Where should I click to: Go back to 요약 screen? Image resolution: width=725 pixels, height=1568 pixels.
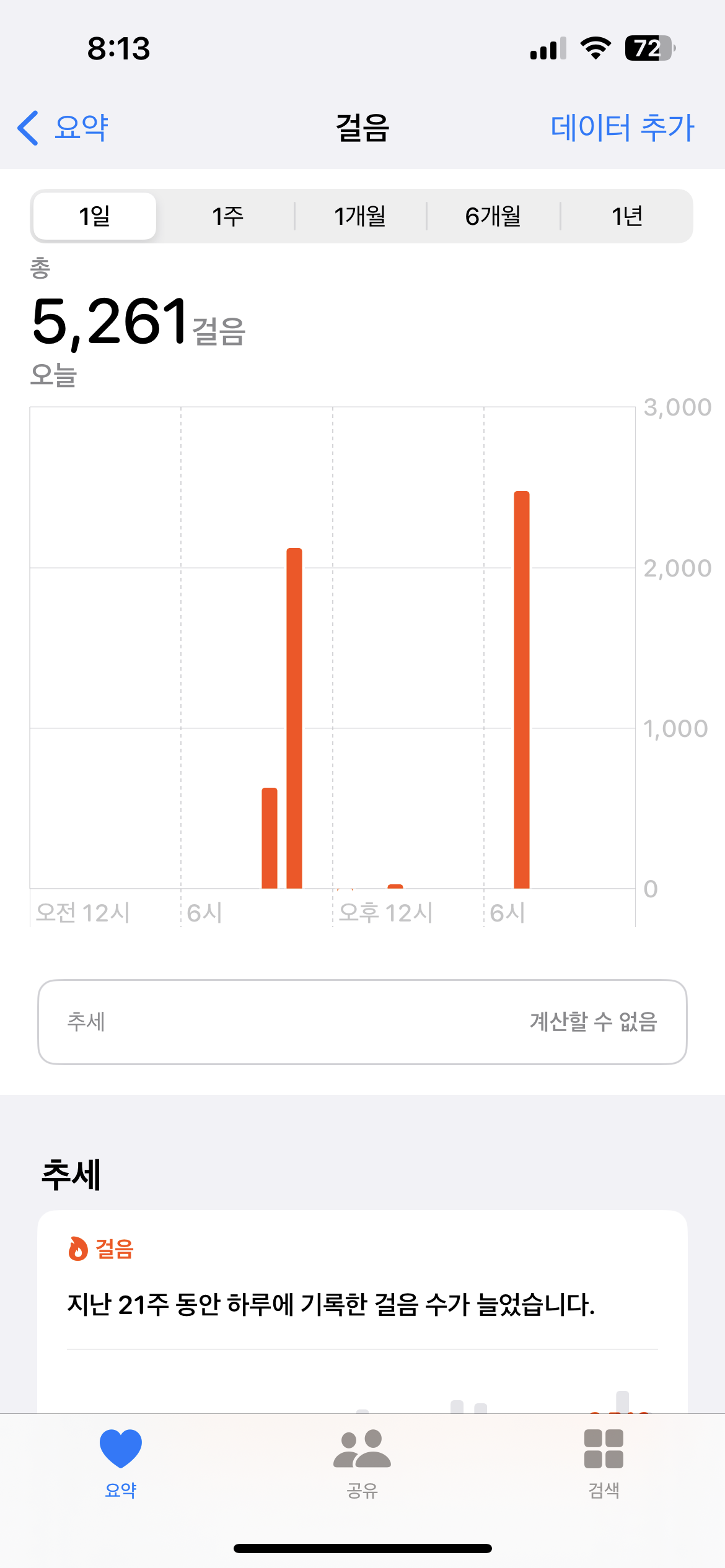63,128
